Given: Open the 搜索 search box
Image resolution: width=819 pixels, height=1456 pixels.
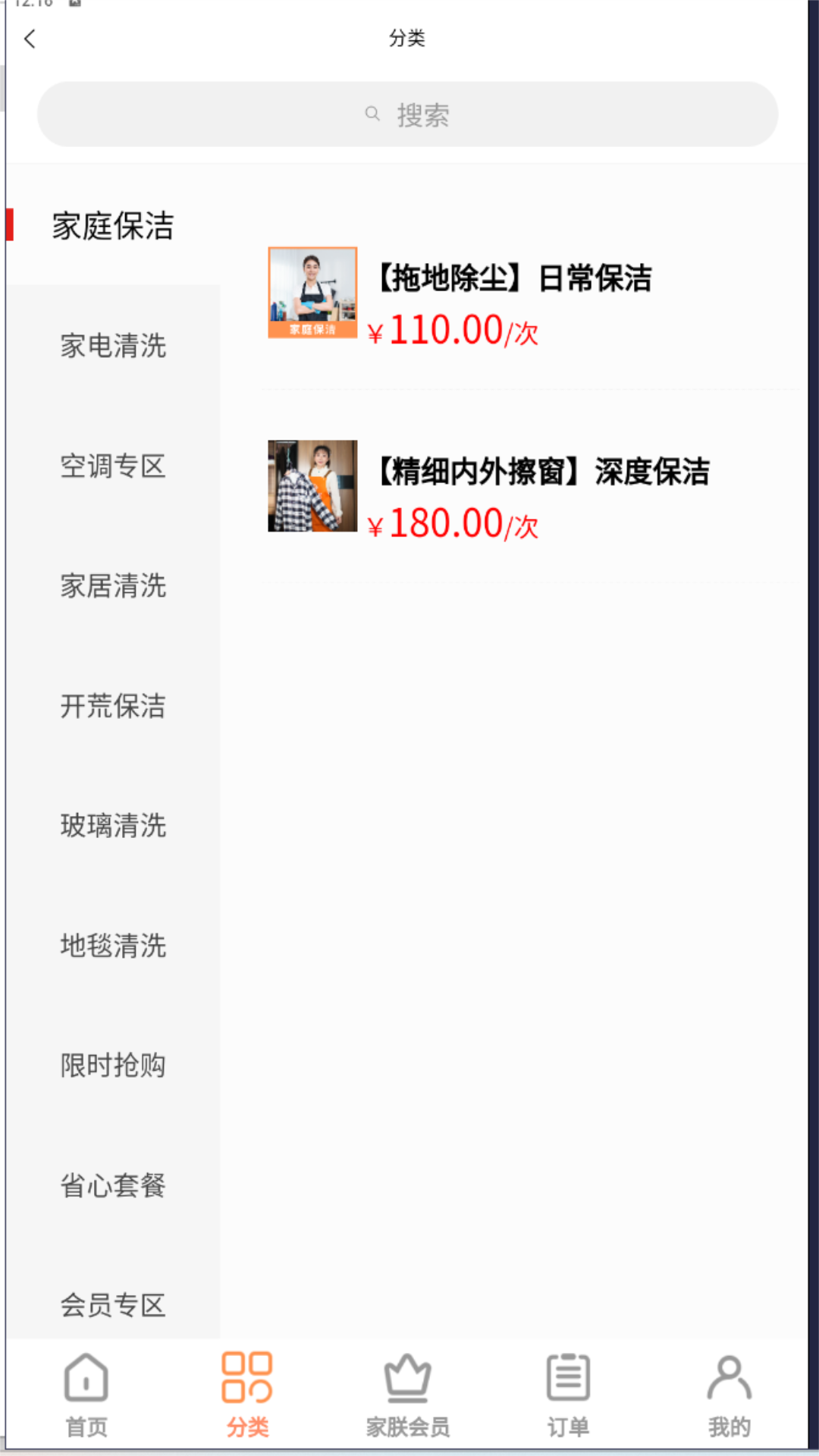Looking at the screenshot, I should [x=408, y=115].
